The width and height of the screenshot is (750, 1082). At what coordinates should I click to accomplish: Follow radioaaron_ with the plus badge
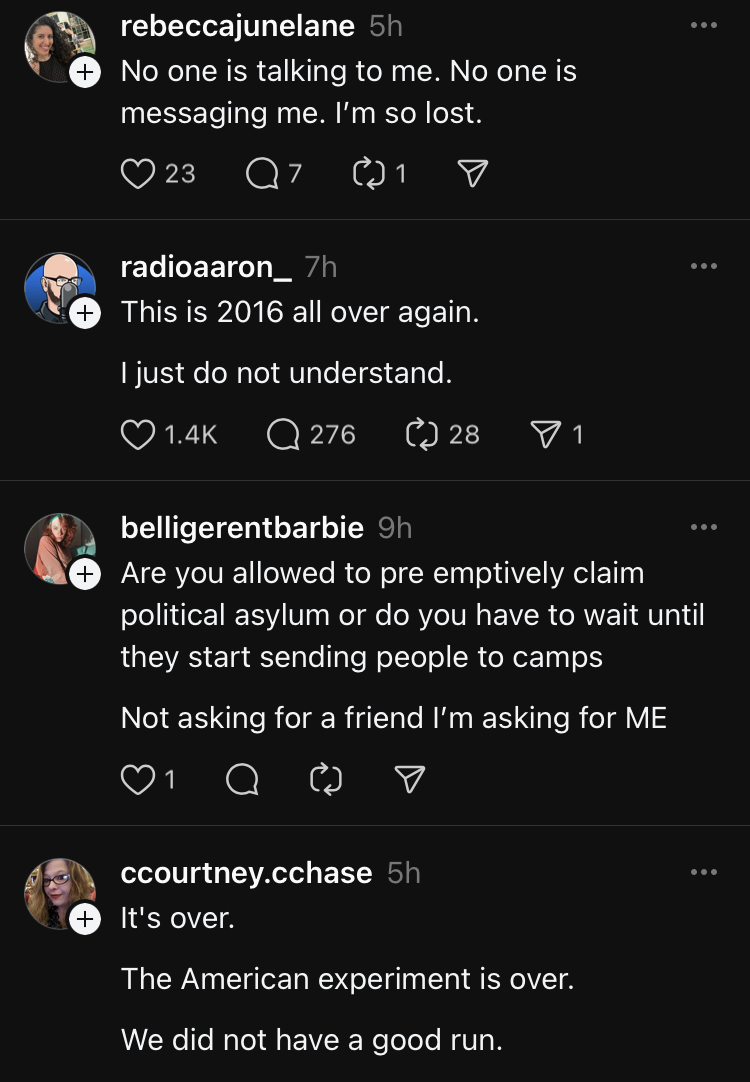[85, 312]
